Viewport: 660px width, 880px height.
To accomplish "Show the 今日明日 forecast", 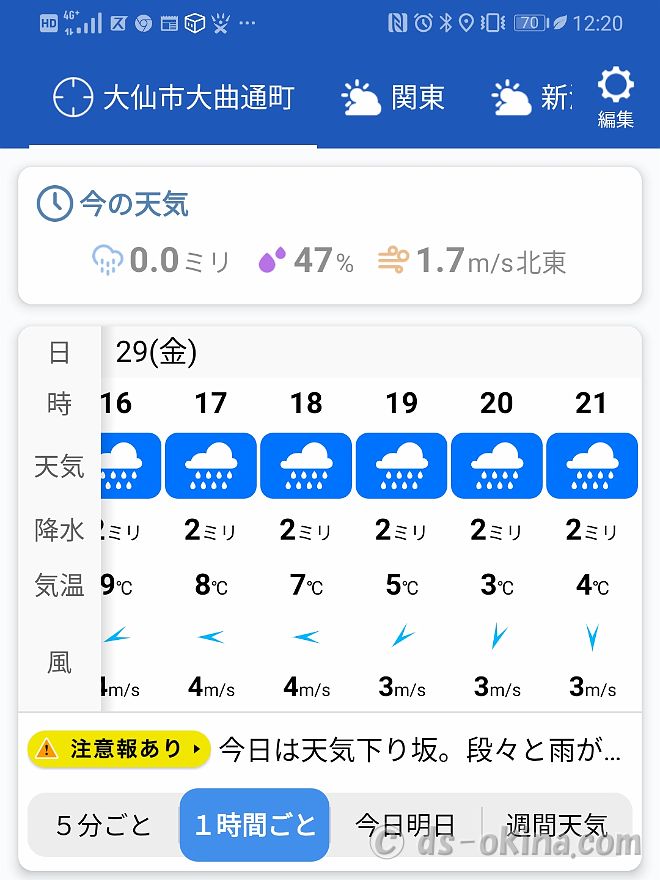I will pos(405,825).
